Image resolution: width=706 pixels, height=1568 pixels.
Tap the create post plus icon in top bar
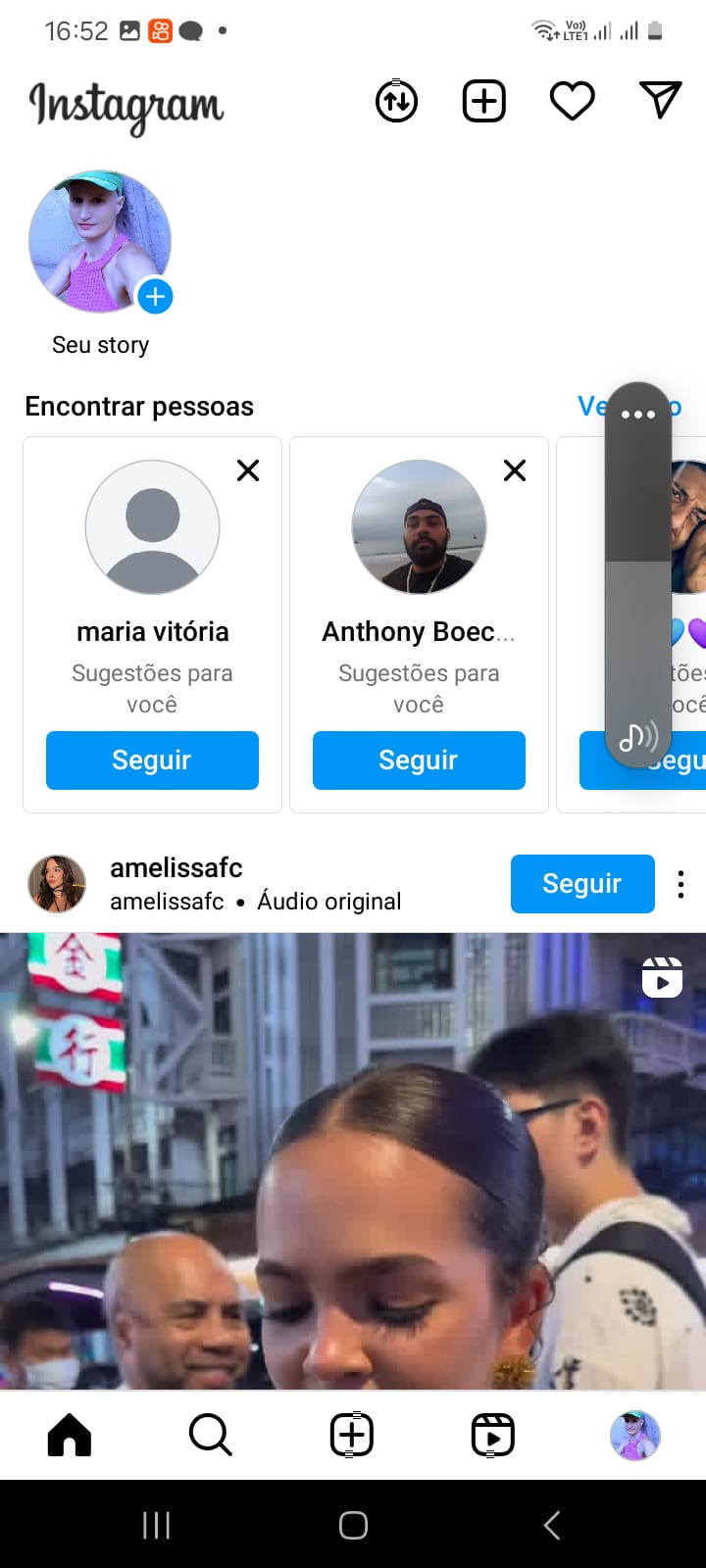tap(484, 101)
